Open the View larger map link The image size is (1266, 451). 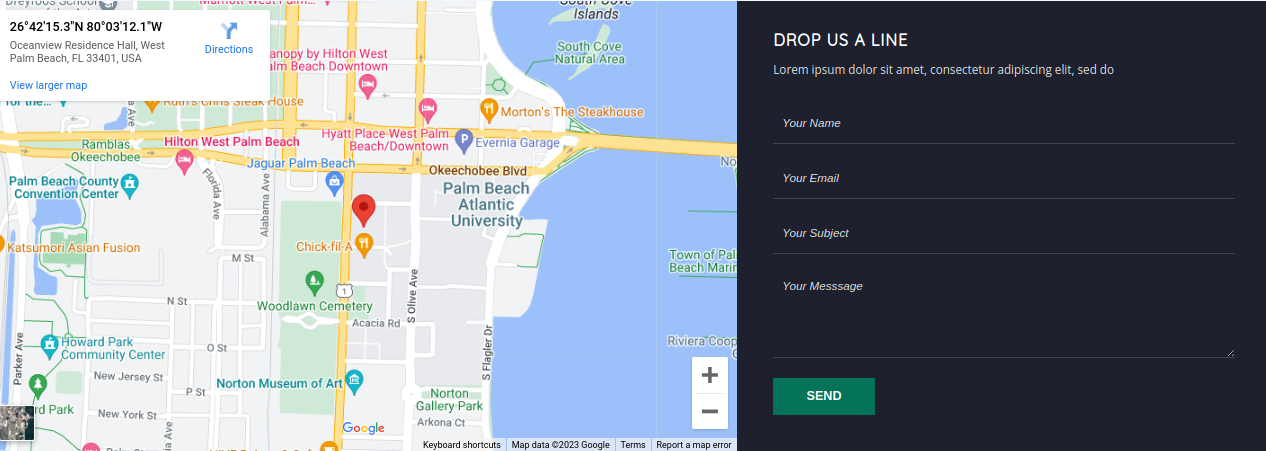pos(48,85)
